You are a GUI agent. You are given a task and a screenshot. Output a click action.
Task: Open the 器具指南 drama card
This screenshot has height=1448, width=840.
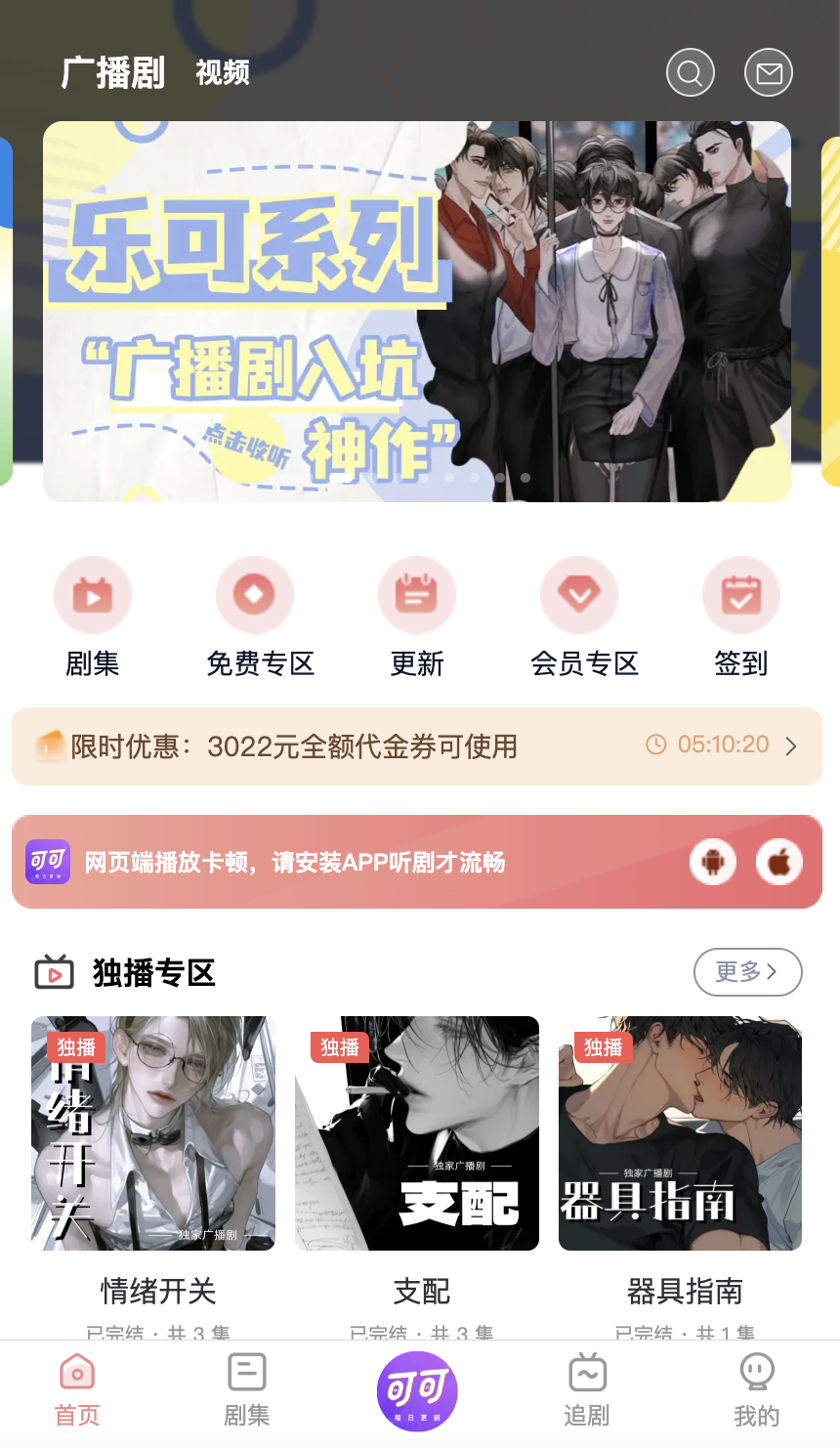680,1133
